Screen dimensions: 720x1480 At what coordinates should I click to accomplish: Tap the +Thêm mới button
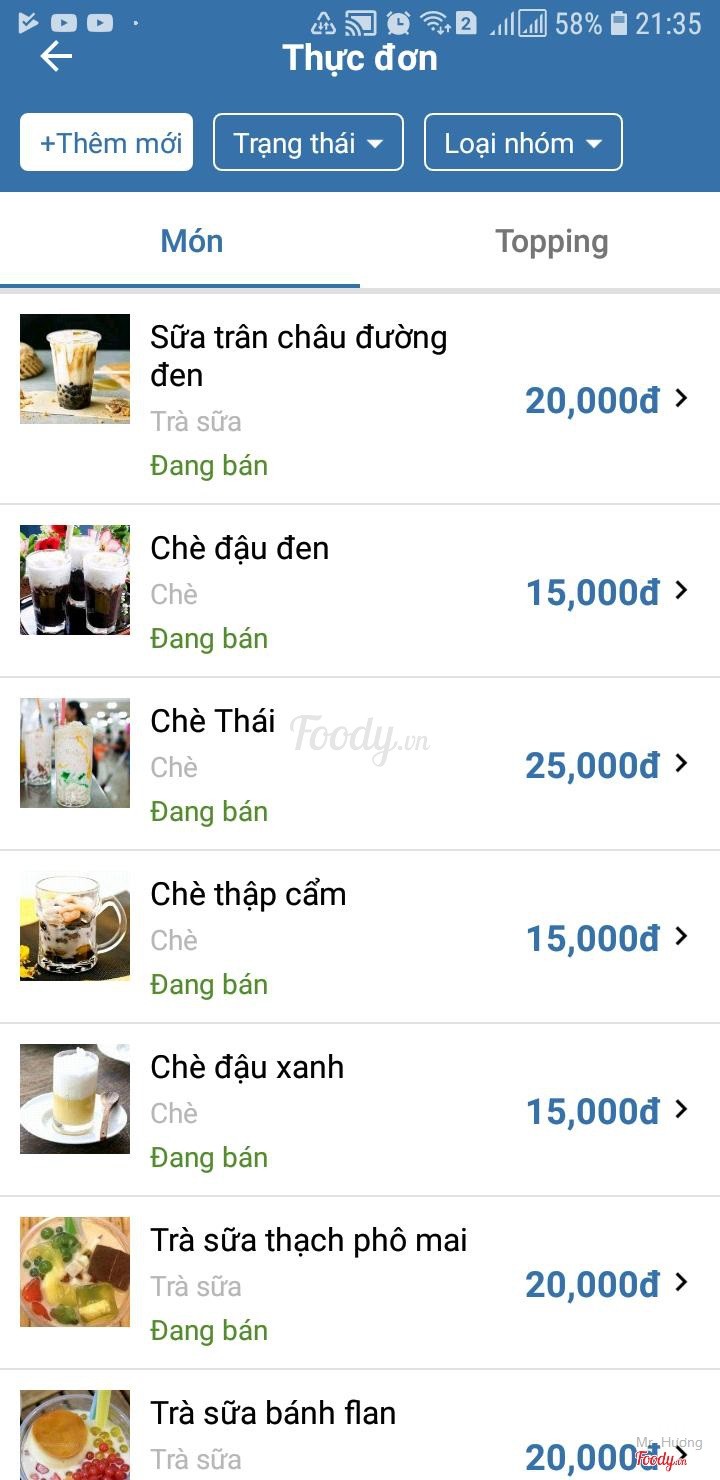pos(107,143)
